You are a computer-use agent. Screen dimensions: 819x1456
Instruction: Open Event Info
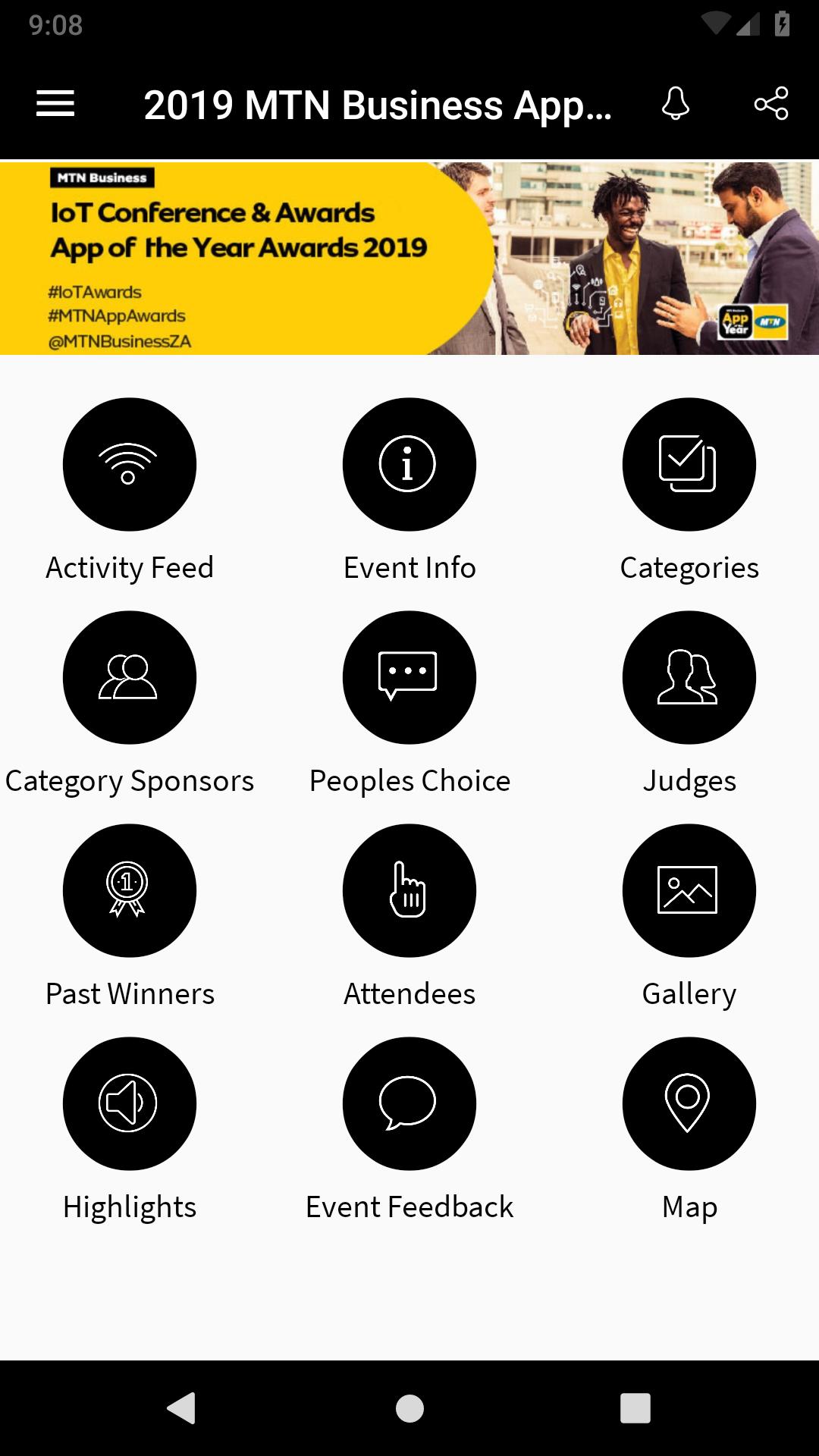[409, 464]
